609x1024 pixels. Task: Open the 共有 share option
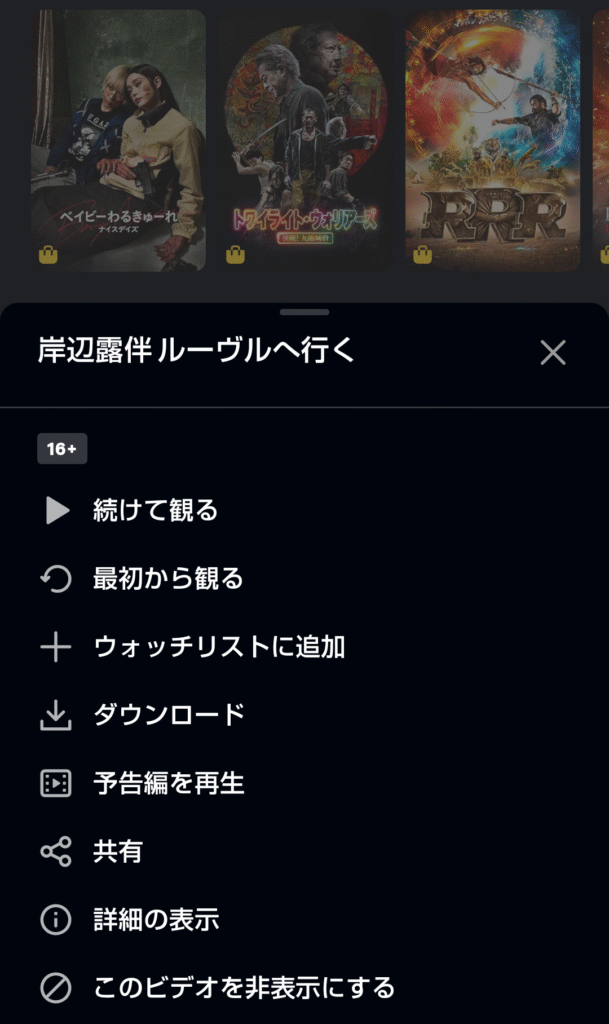pos(117,852)
